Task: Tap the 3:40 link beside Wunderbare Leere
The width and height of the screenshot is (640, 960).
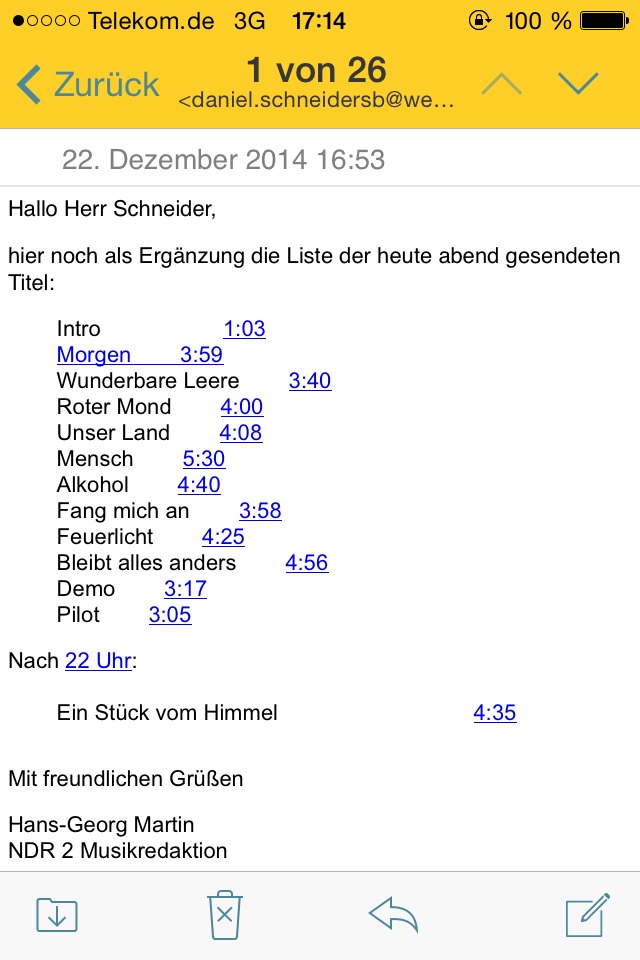Action: (310, 381)
